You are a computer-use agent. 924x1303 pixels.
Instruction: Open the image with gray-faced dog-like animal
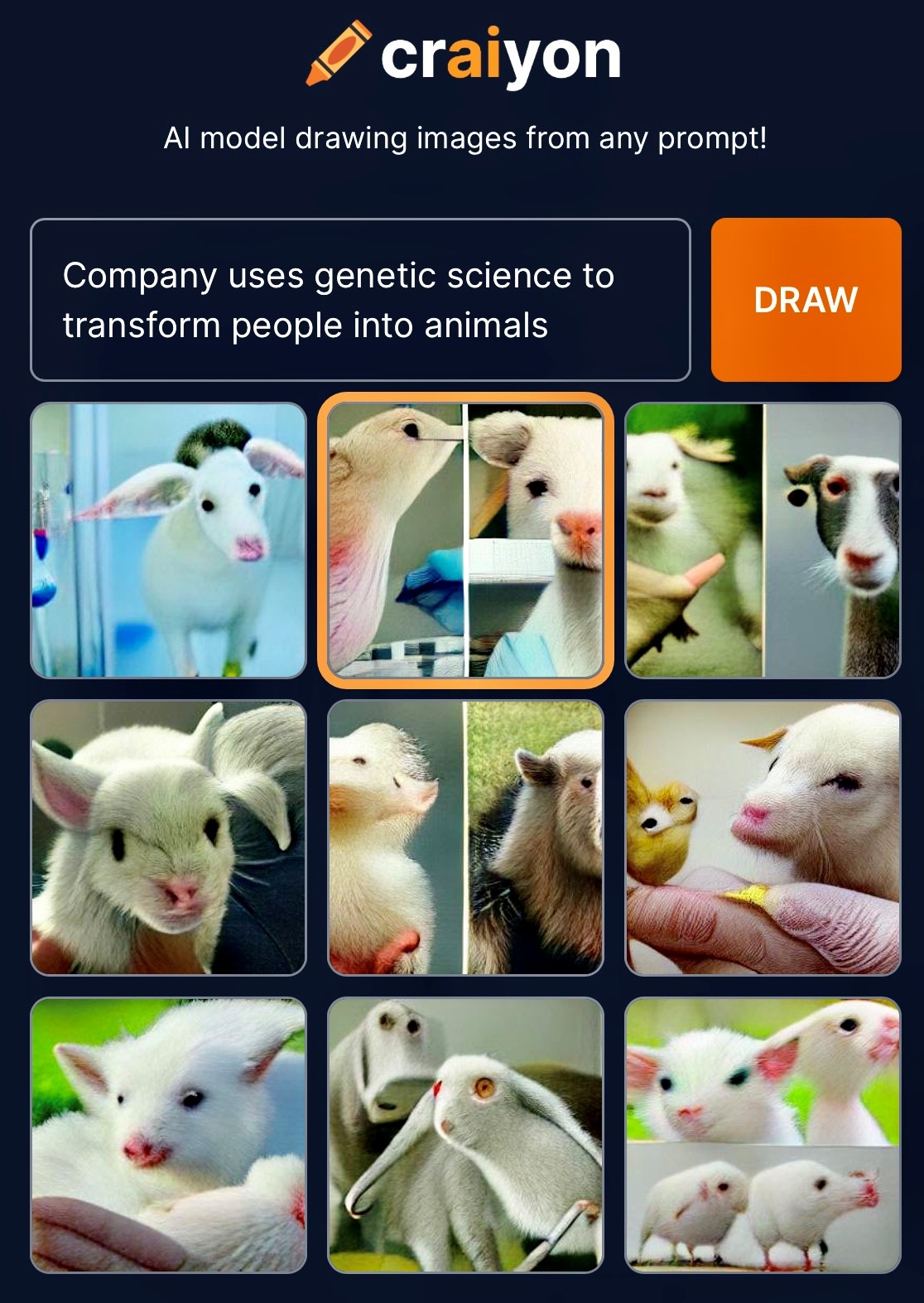click(763, 540)
